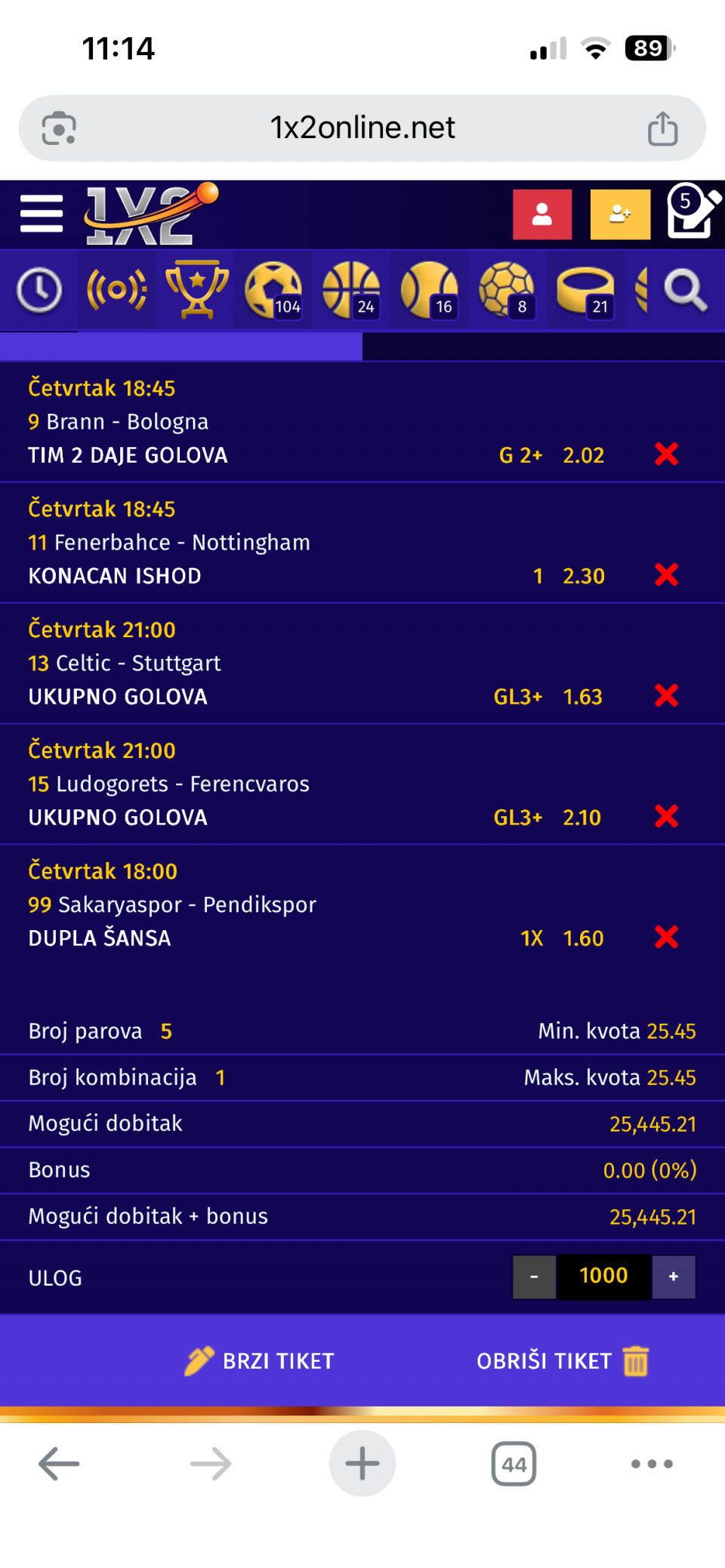Open the user login icon
The height and width of the screenshot is (1568, 725).
pyautogui.click(x=542, y=214)
